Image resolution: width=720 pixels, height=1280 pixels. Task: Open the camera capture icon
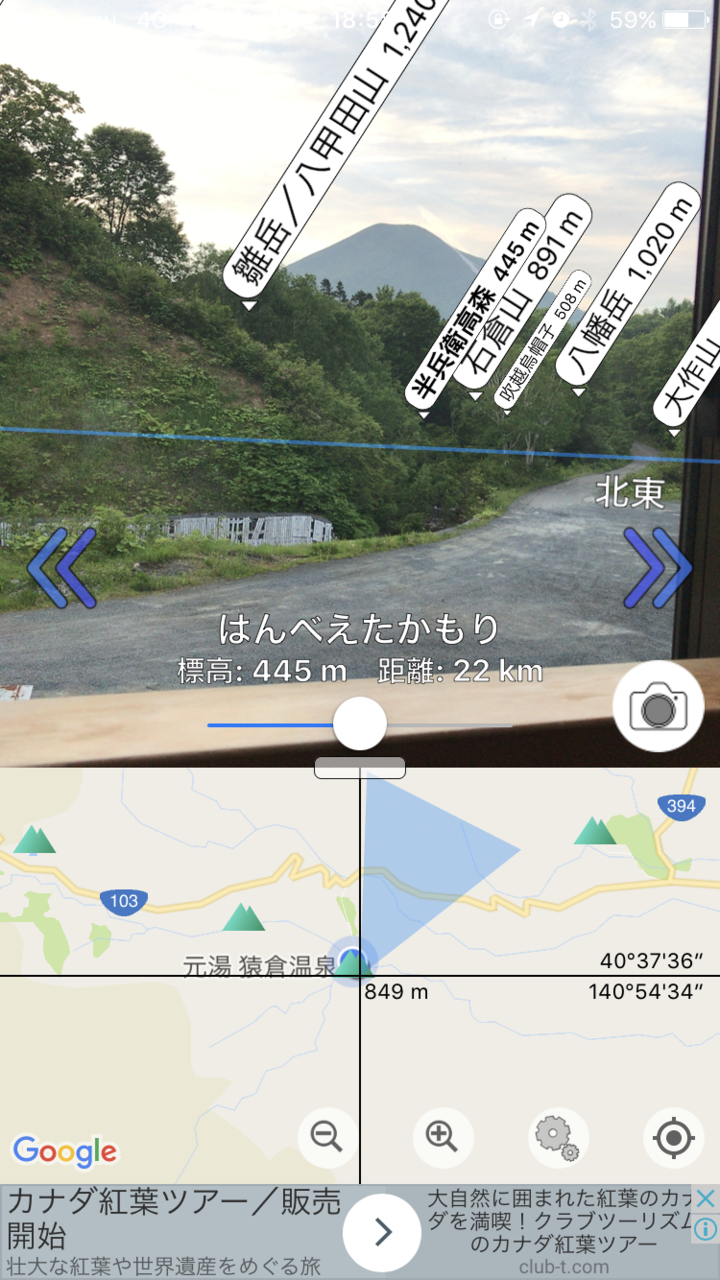click(x=657, y=707)
